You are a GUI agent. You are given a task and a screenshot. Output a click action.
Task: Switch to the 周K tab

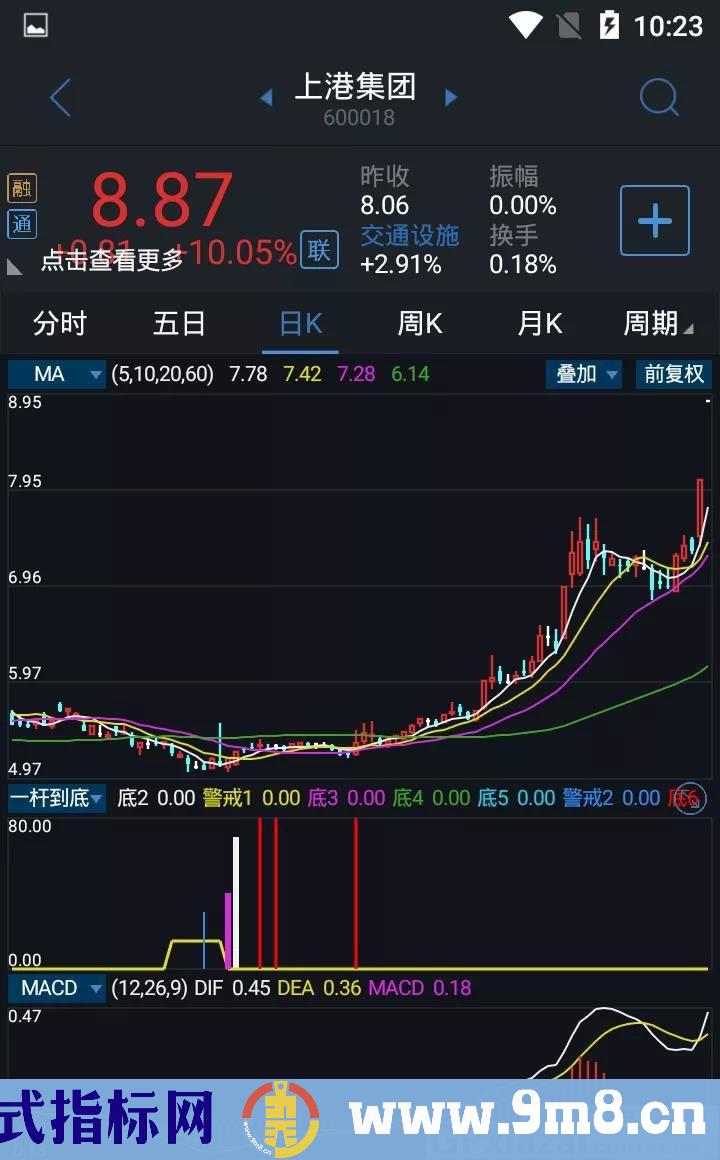click(x=420, y=324)
